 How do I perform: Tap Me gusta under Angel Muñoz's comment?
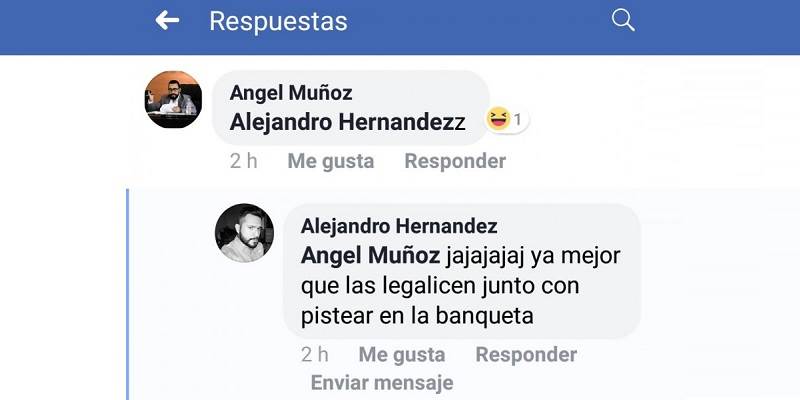(x=331, y=161)
